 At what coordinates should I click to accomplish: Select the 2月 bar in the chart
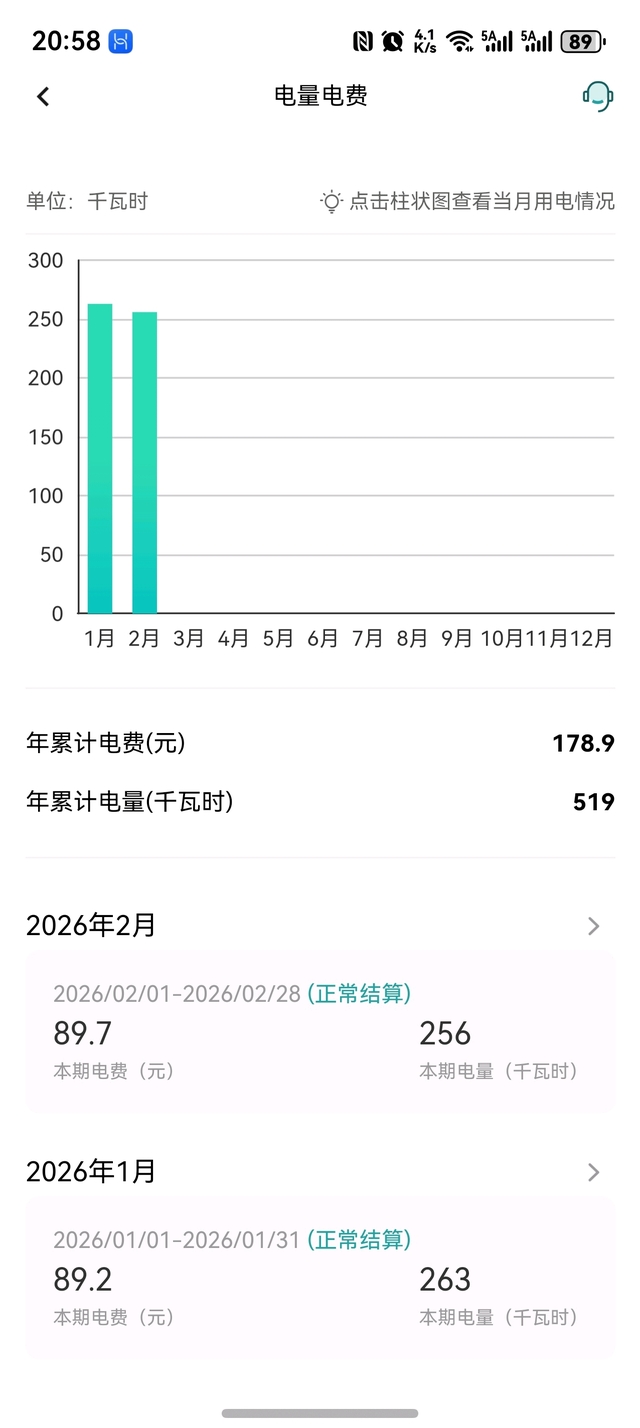(144, 462)
